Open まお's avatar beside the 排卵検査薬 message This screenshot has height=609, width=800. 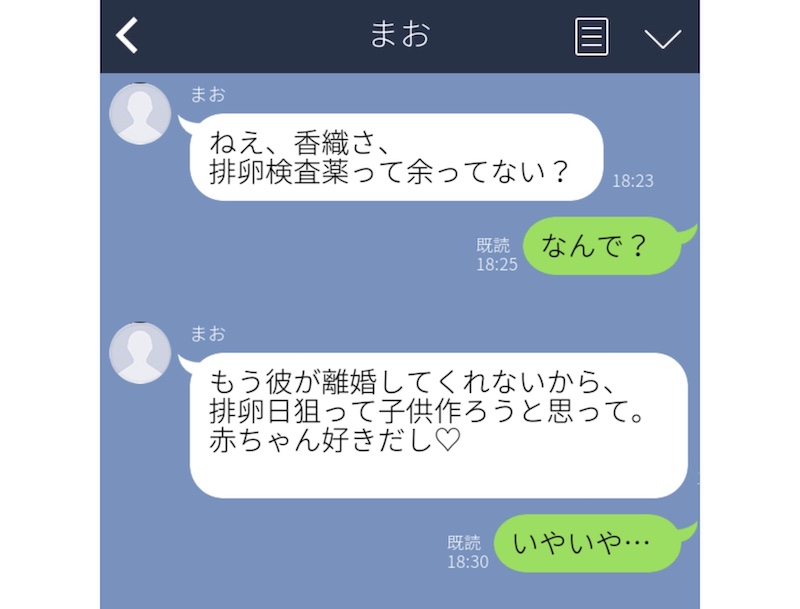(x=140, y=114)
